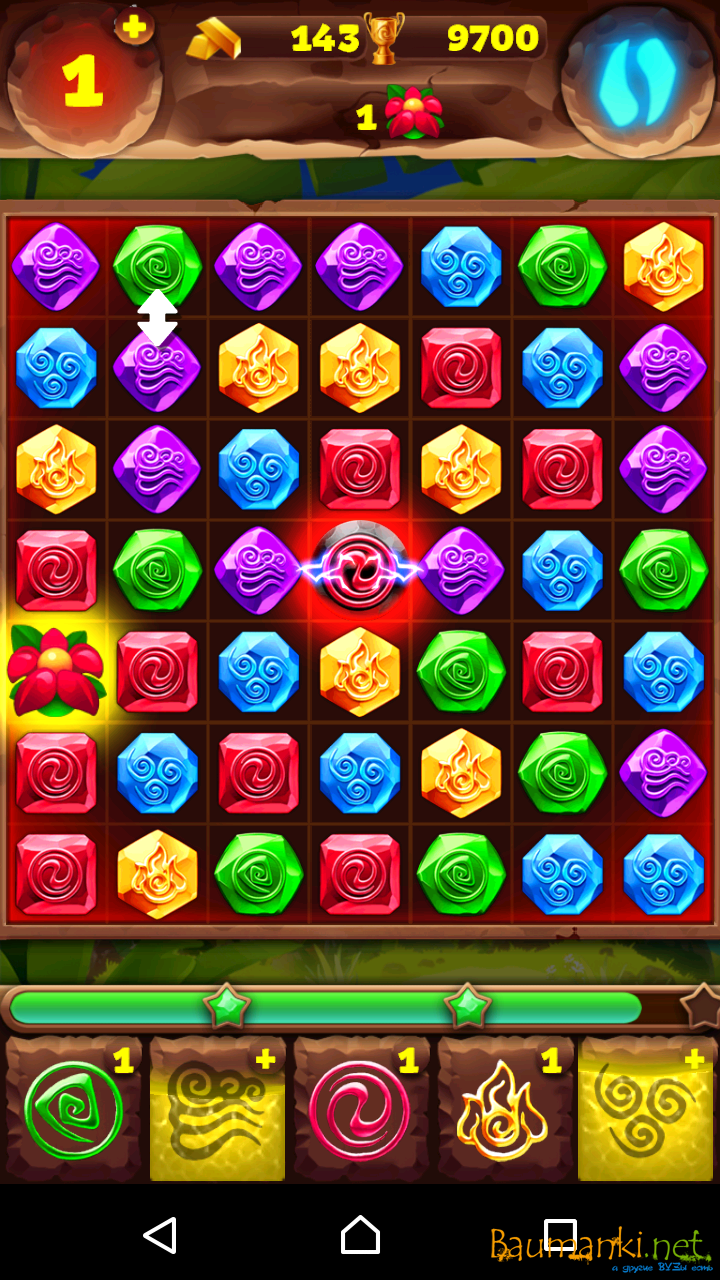
Task: Tap the purple gem with the hint arrow
Action: [x=157, y=367]
